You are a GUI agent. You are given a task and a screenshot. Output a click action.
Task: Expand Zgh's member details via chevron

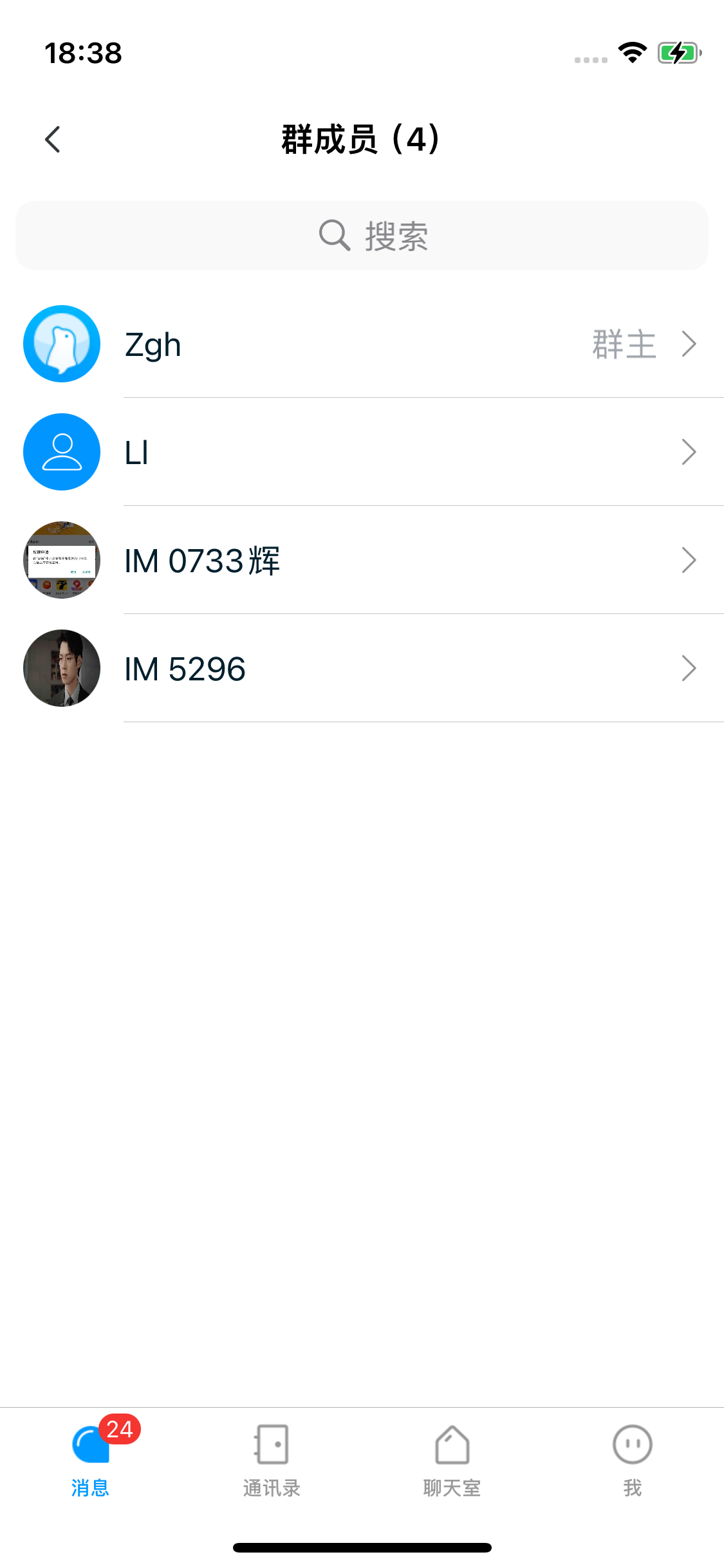click(688, 344)
